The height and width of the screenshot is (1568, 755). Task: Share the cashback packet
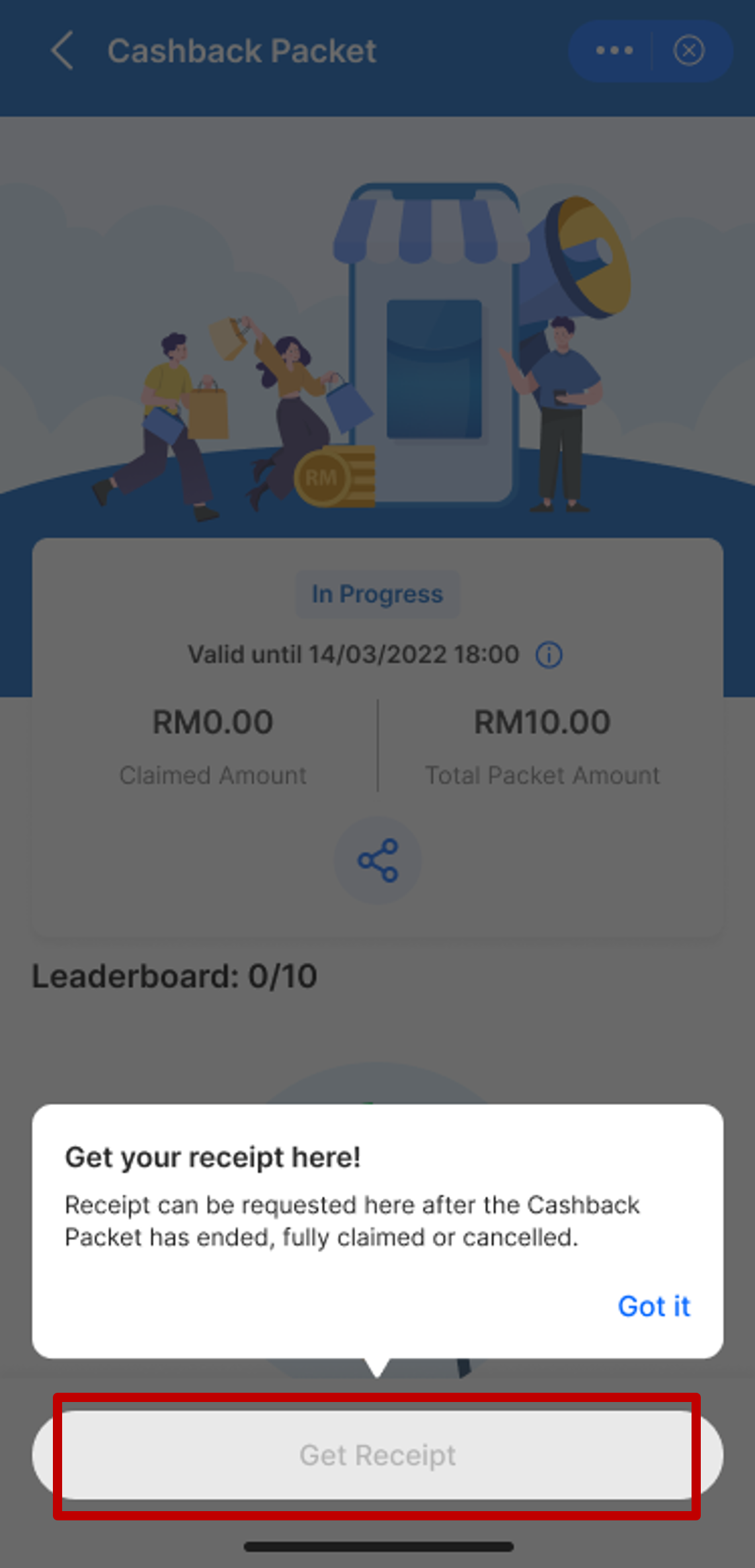[377, 860]
